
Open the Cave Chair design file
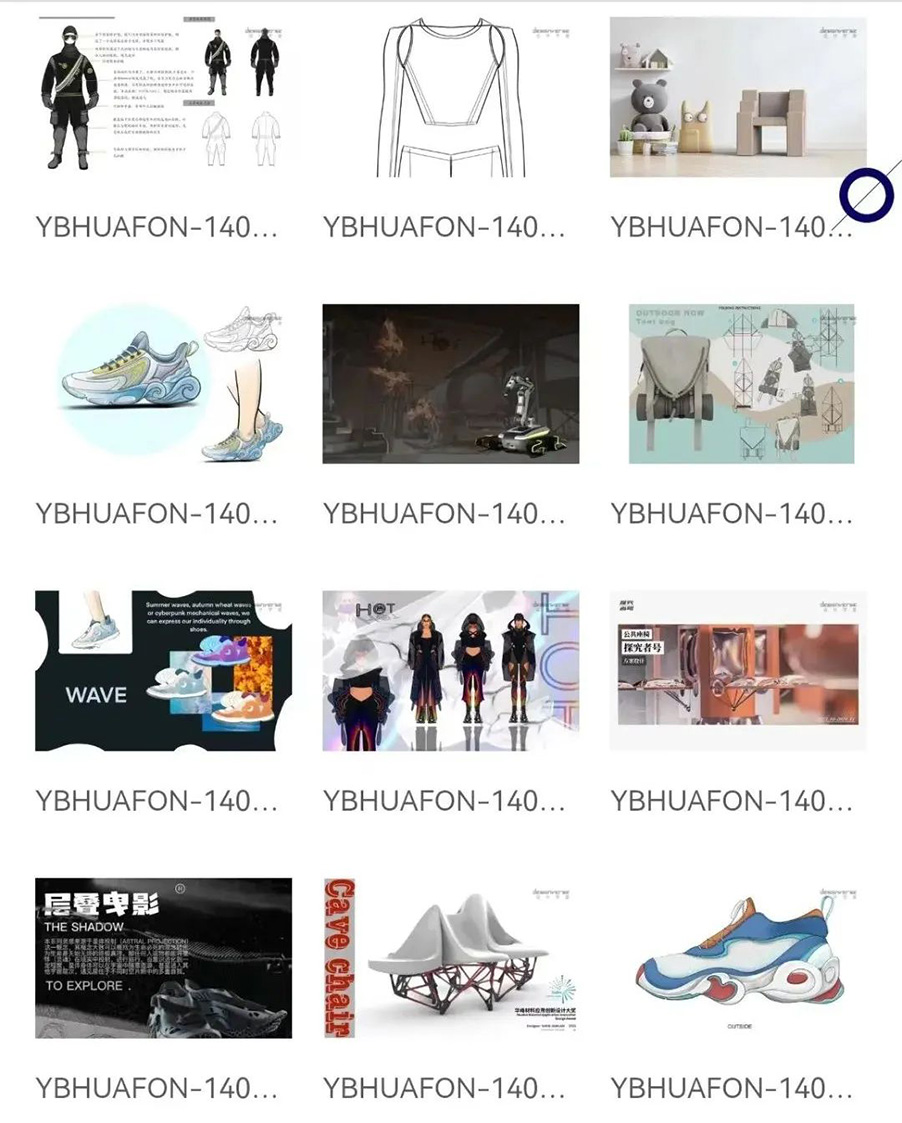click(x=450, y=958)
